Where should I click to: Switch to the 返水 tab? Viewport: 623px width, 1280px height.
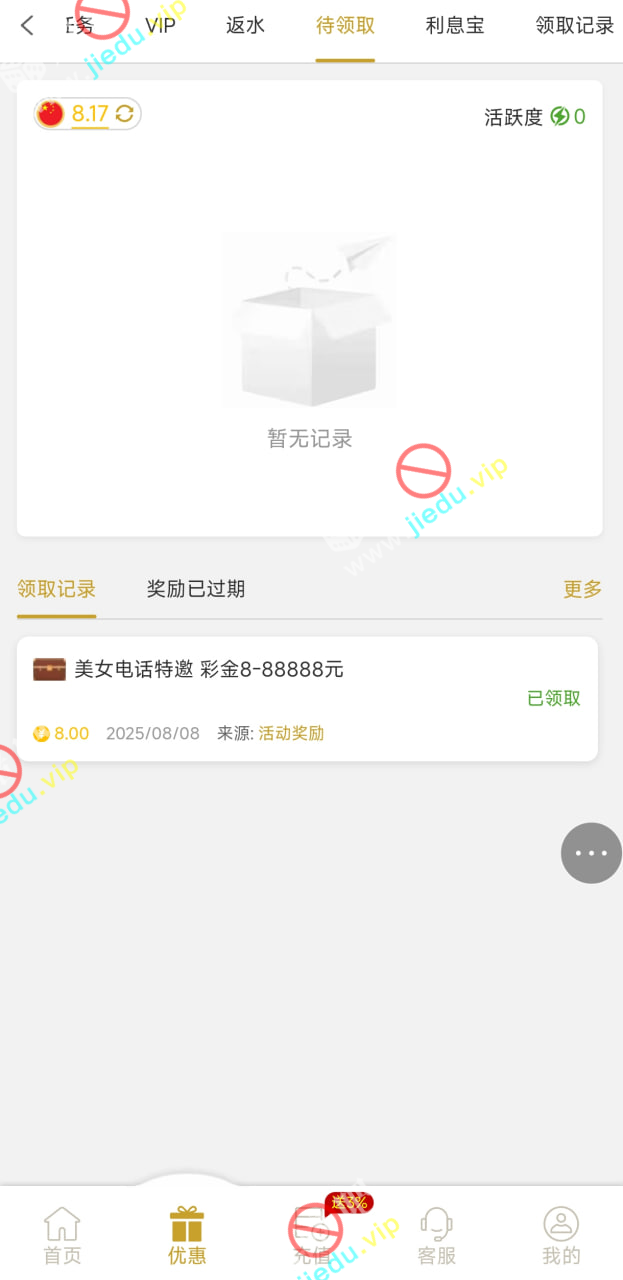click(x=245, y=26)
